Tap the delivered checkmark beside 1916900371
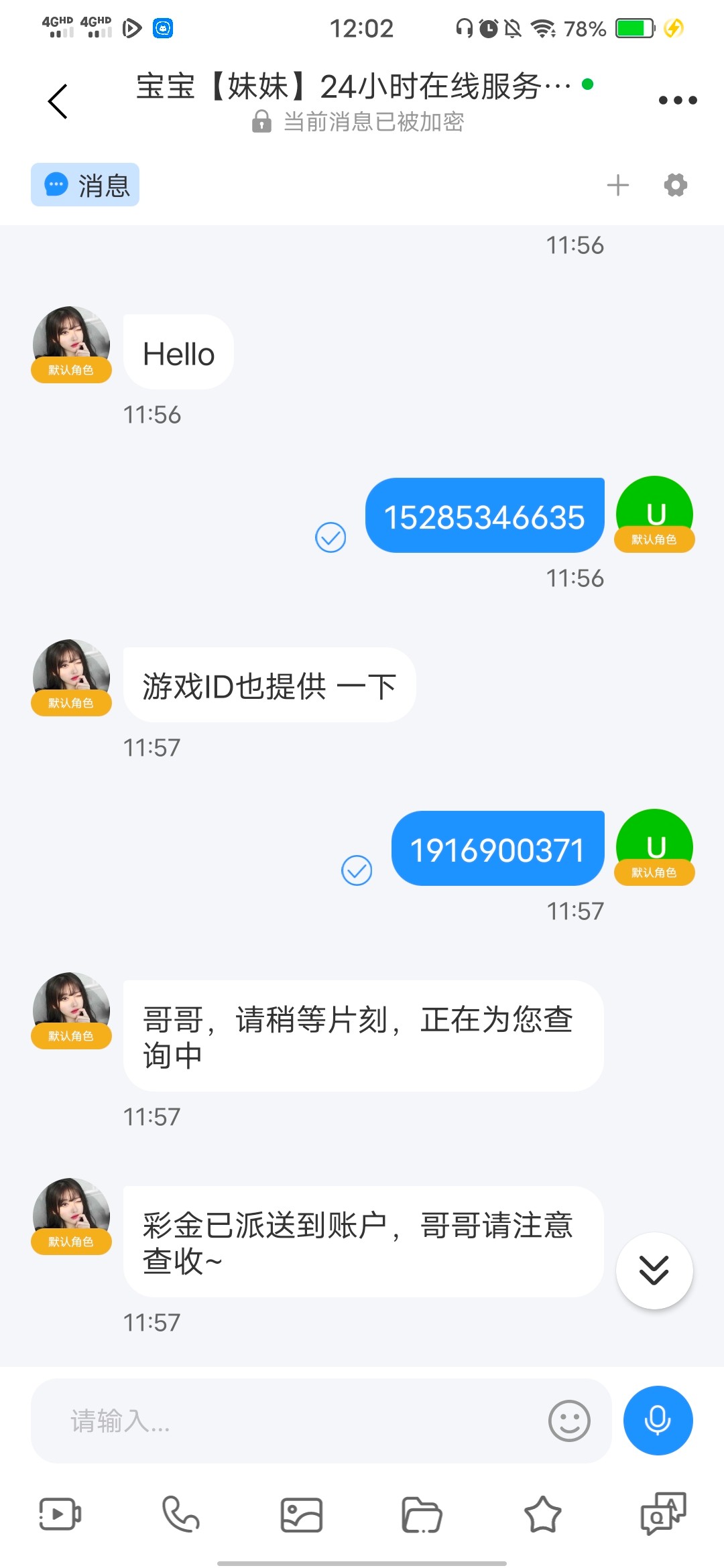This screenshot has height=1568, width=724. pyautogui.click(x=357, y=870)
